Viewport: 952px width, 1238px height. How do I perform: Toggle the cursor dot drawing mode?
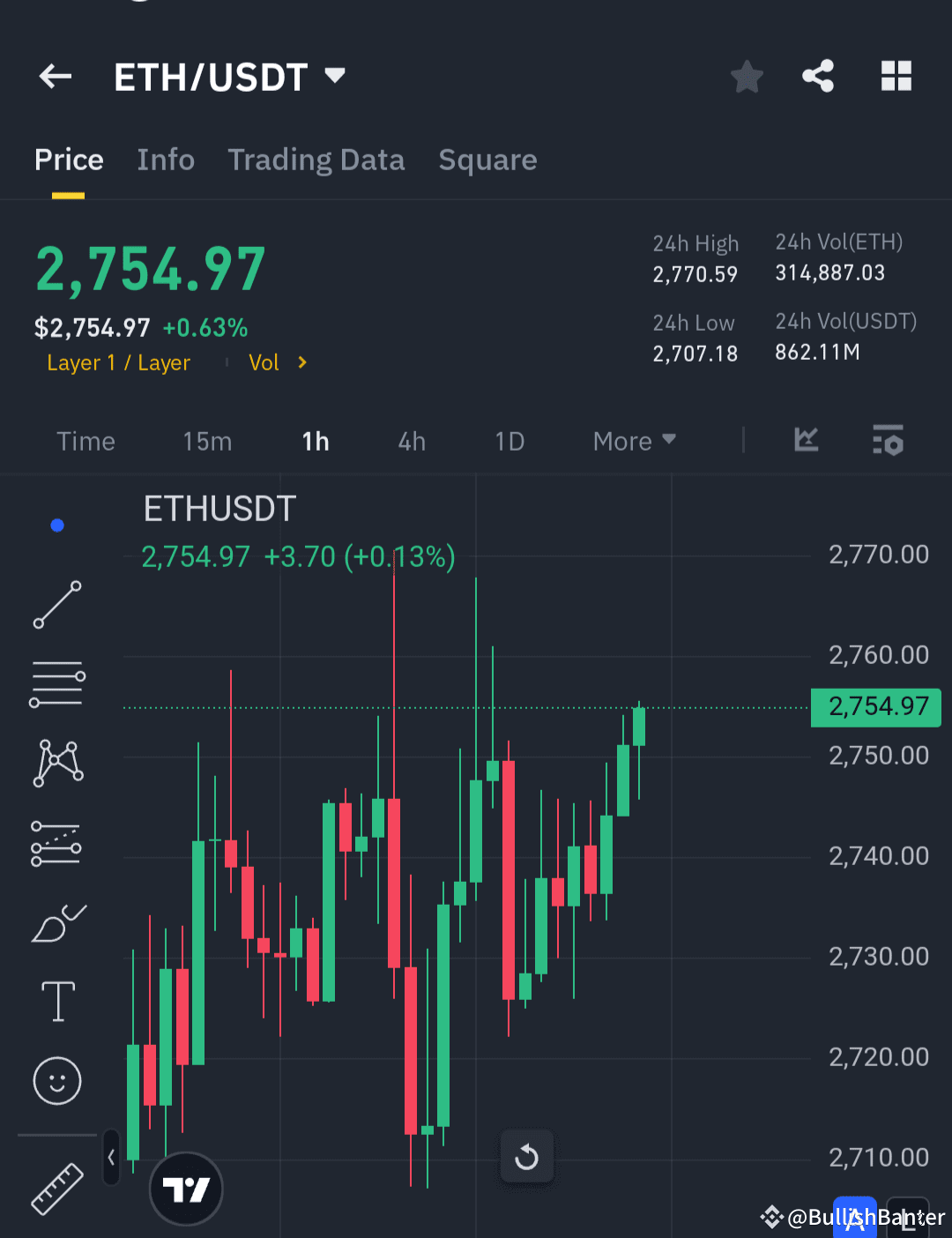pyautogui.click(x=56, y=525)
